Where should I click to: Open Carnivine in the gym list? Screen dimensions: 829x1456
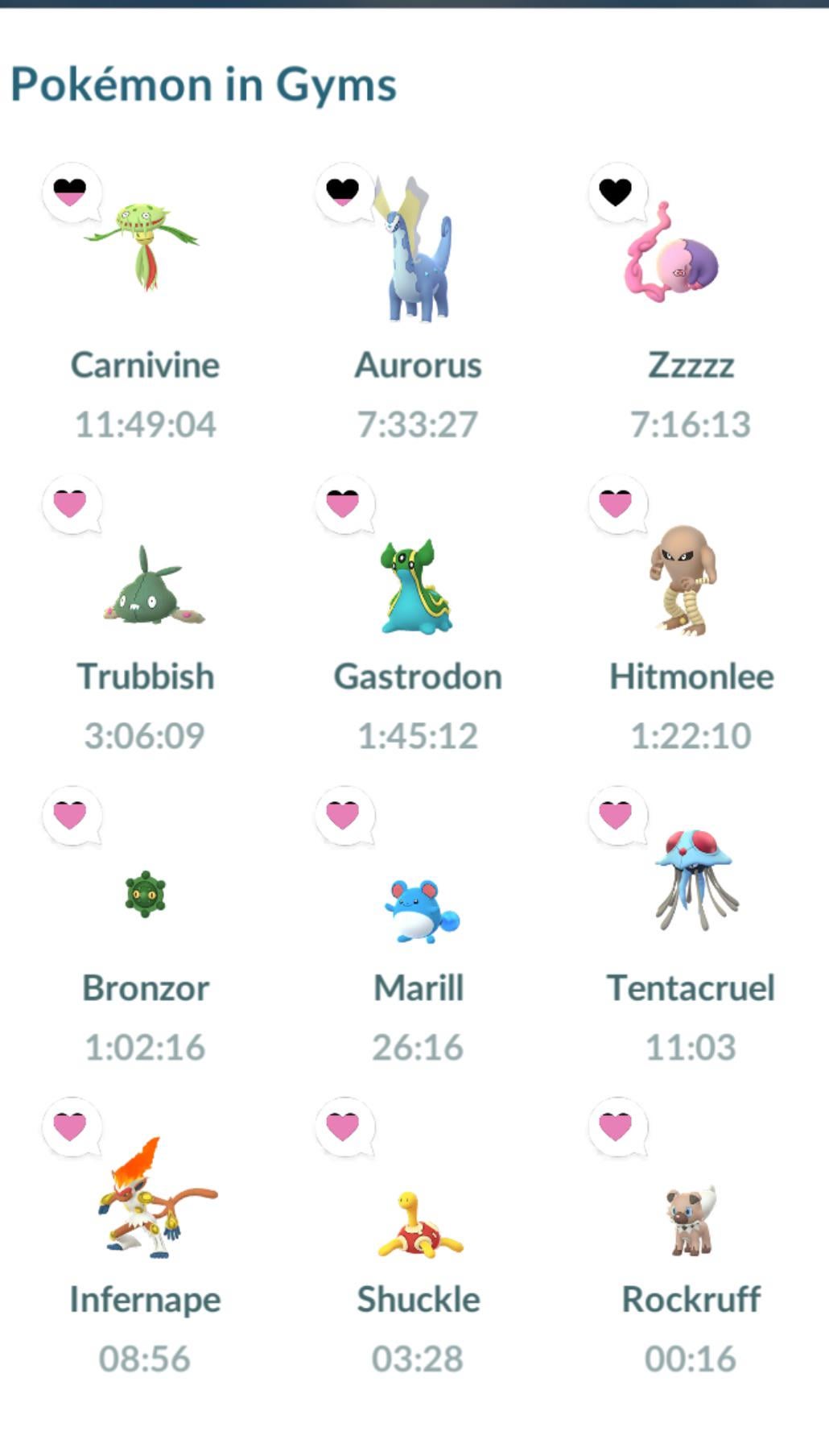pos(144,250)
